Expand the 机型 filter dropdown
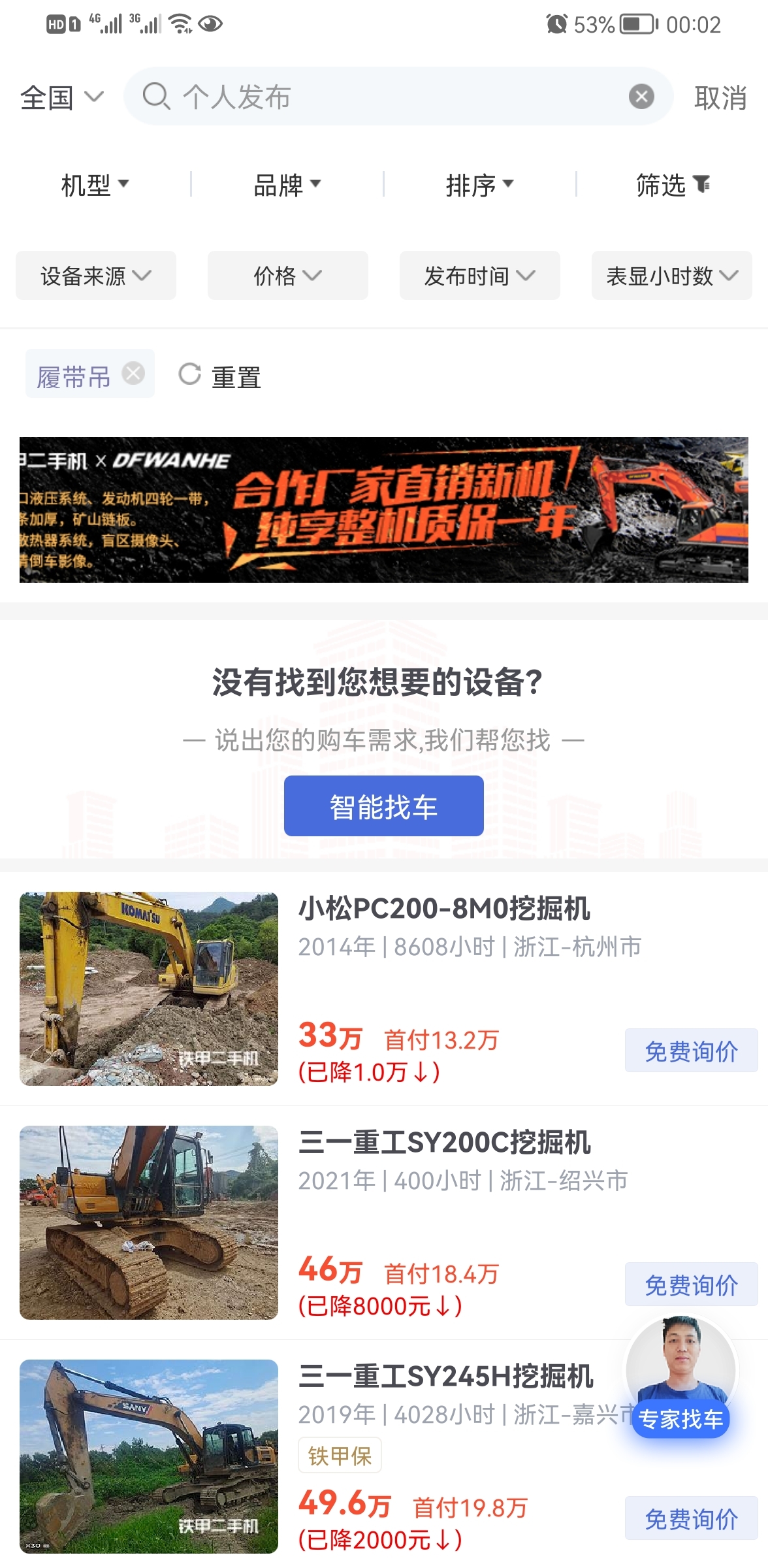The image size is (768, 1568). (x=95, y=185)
